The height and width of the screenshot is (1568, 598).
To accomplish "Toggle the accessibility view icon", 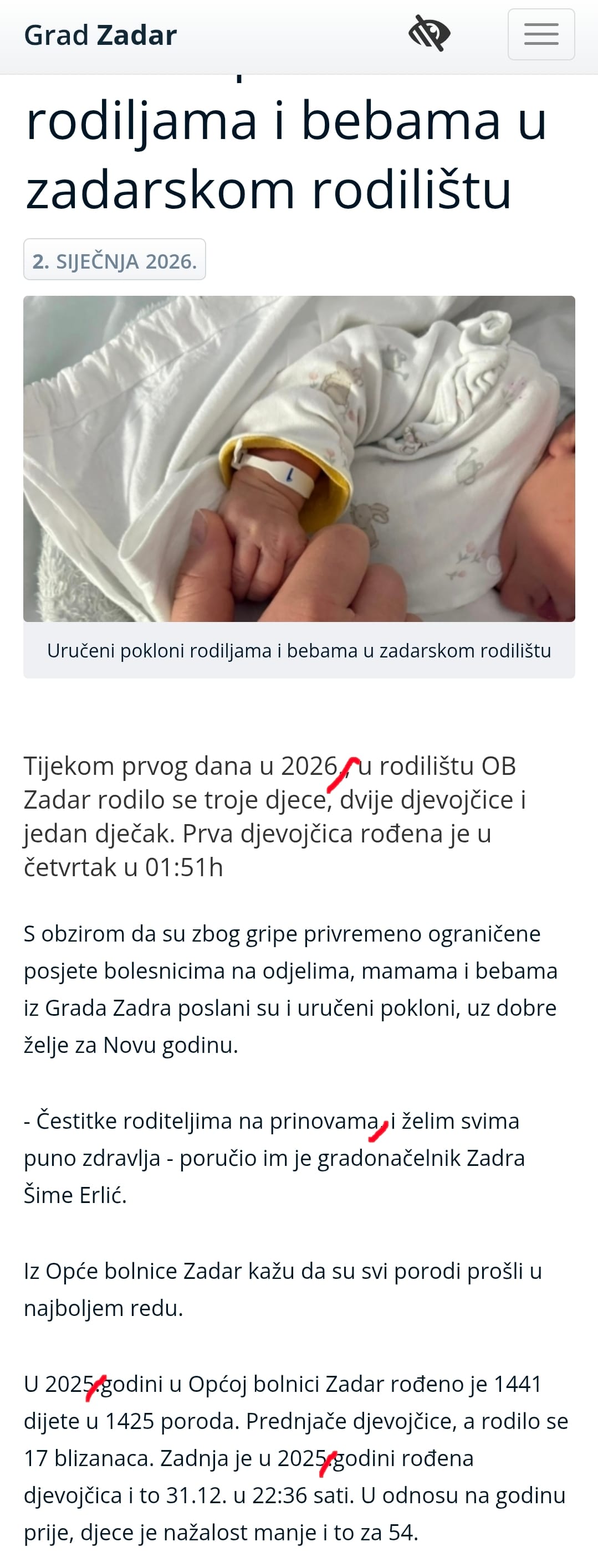I will click(x=430, y=34).
